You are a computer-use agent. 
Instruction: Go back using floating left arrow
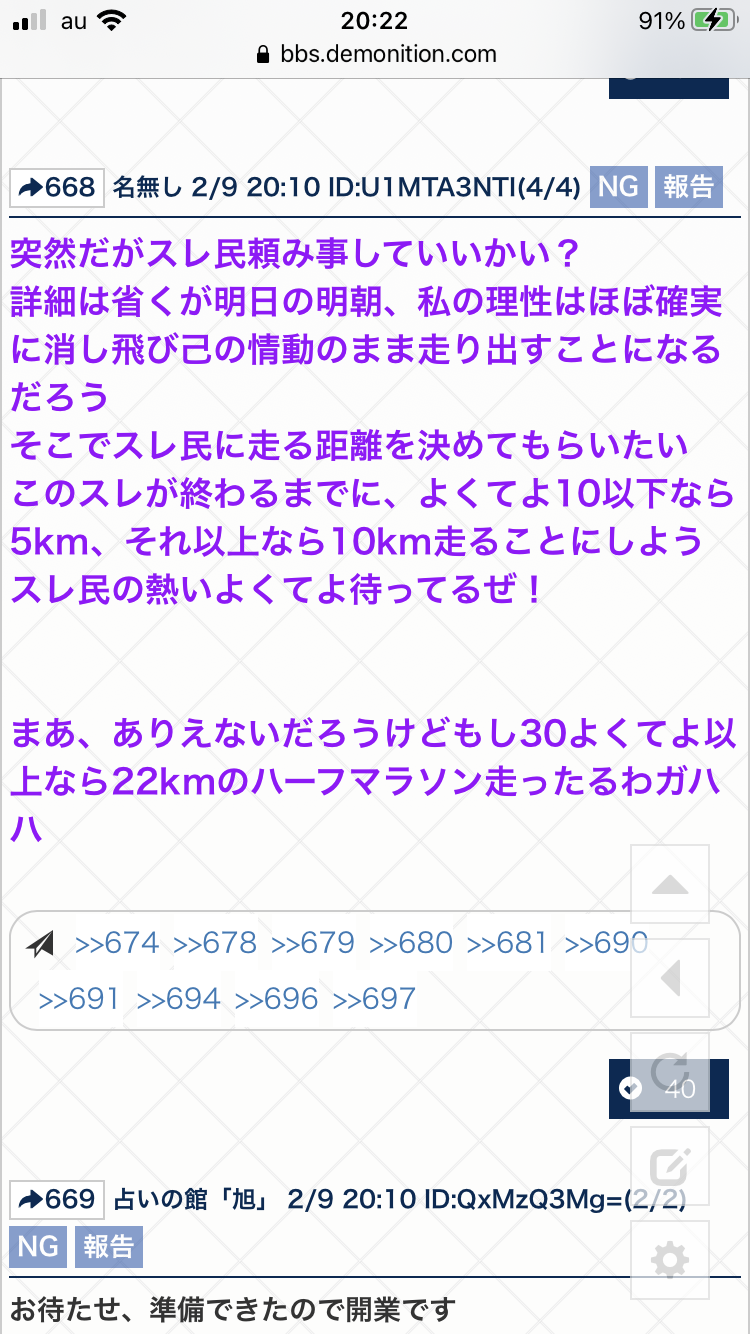(x=670, y=978)
